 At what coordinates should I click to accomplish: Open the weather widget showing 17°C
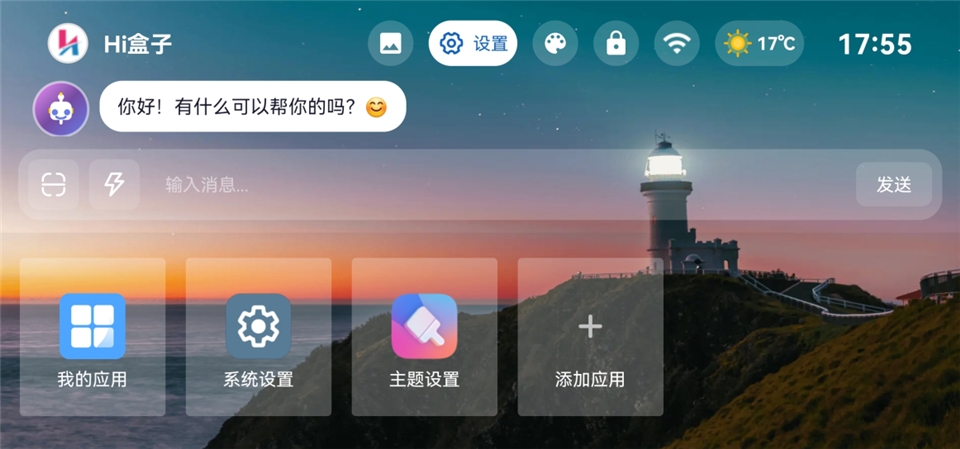[759, 44]
